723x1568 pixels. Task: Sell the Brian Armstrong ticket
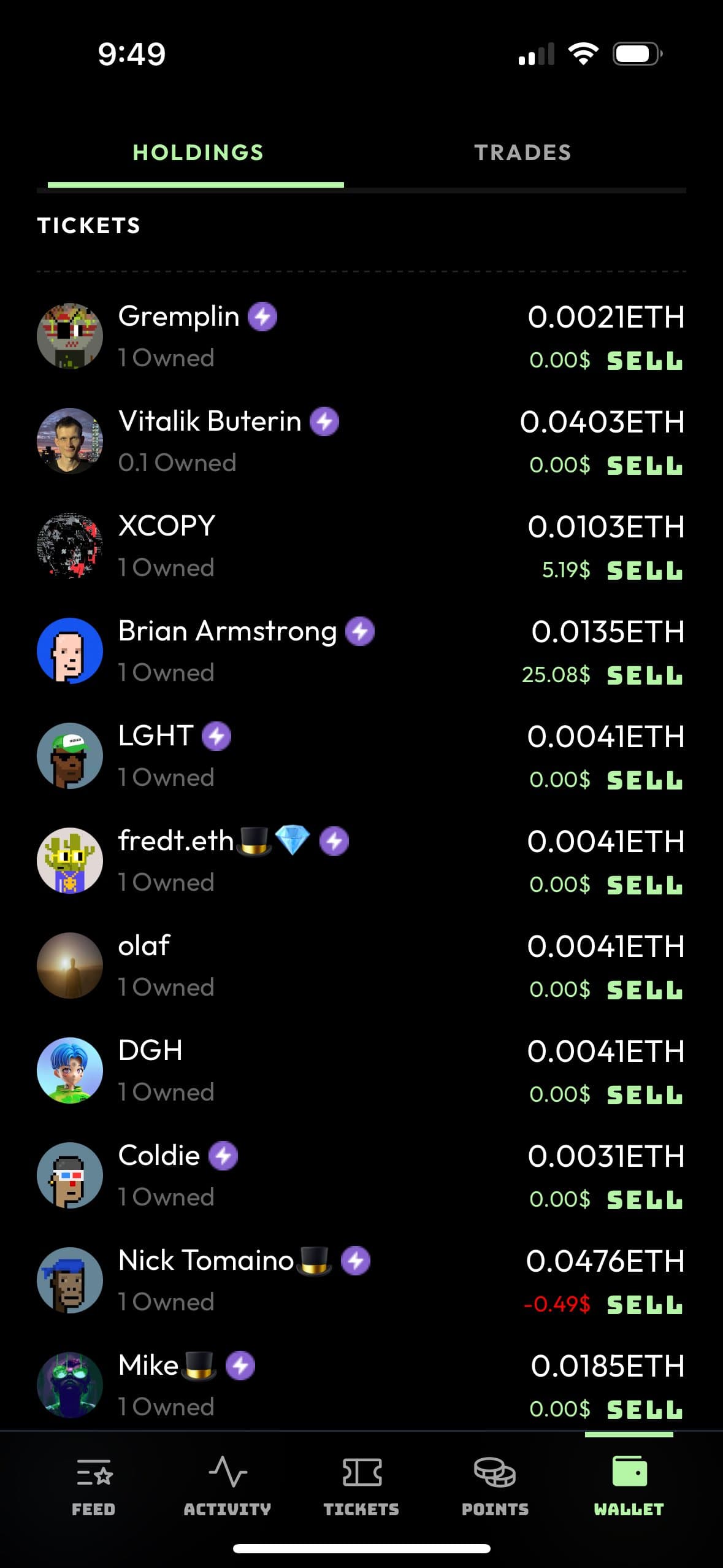pyautogui.click(x=644, y=675)
